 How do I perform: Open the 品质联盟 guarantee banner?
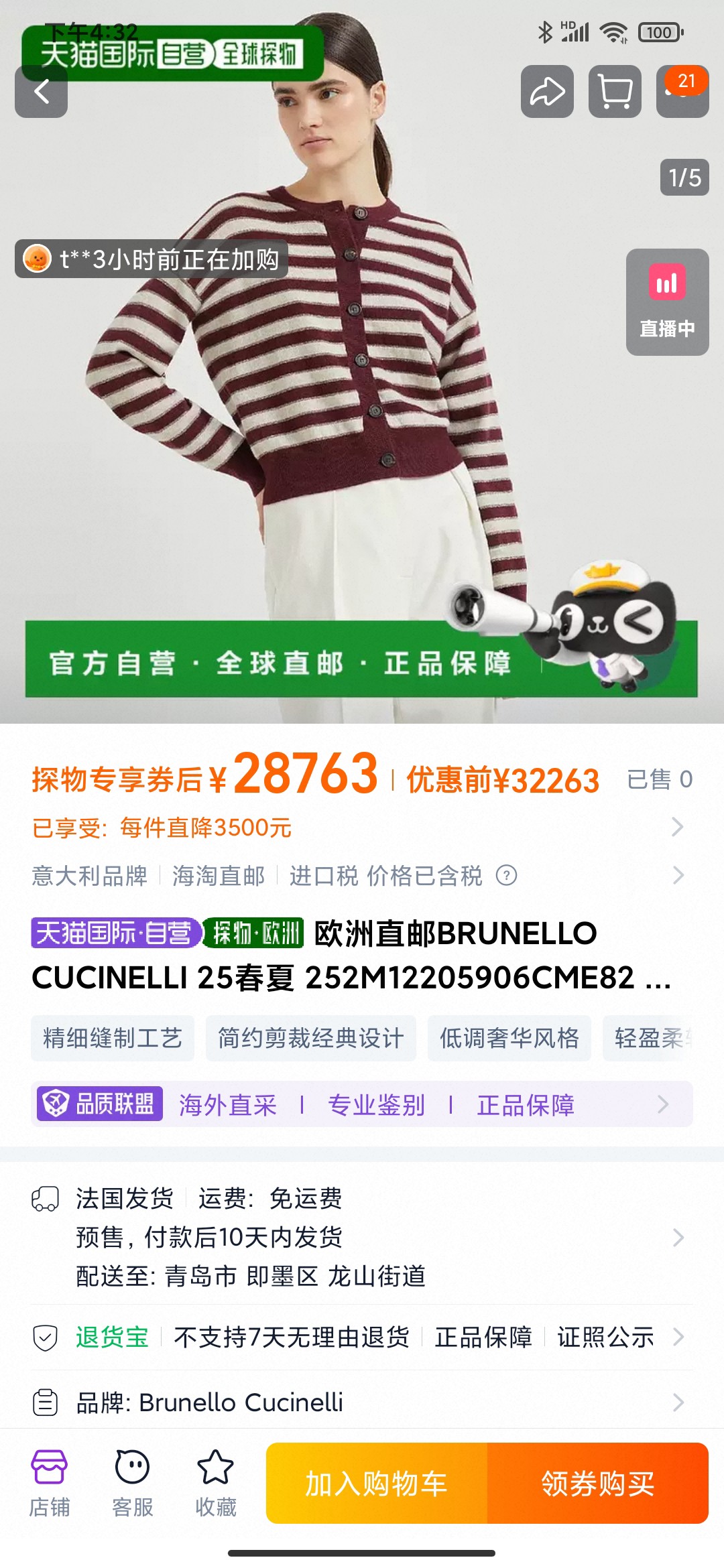[x=362, y=1104]
